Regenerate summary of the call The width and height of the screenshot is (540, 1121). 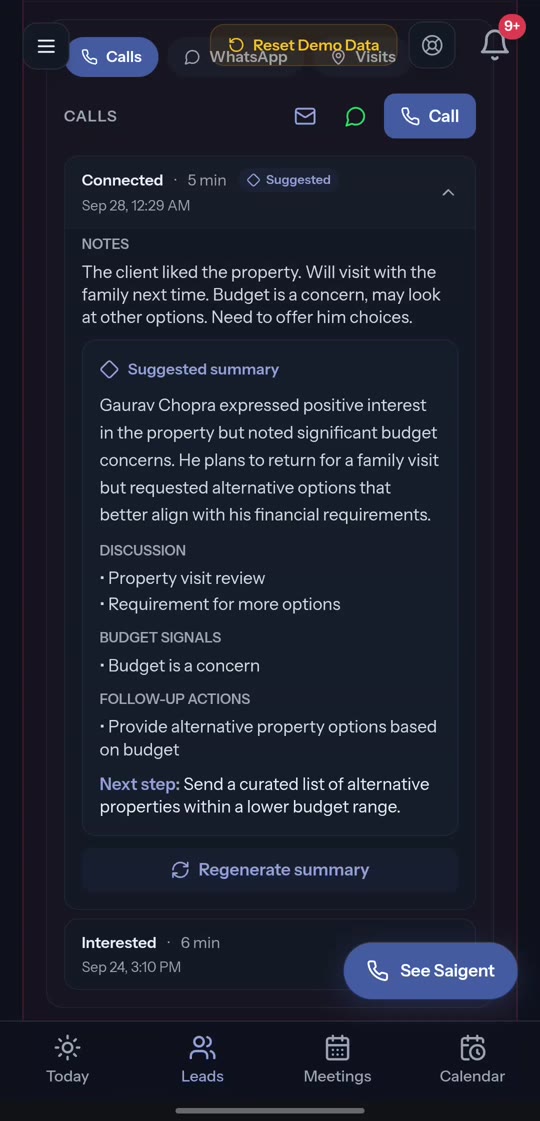270,870
